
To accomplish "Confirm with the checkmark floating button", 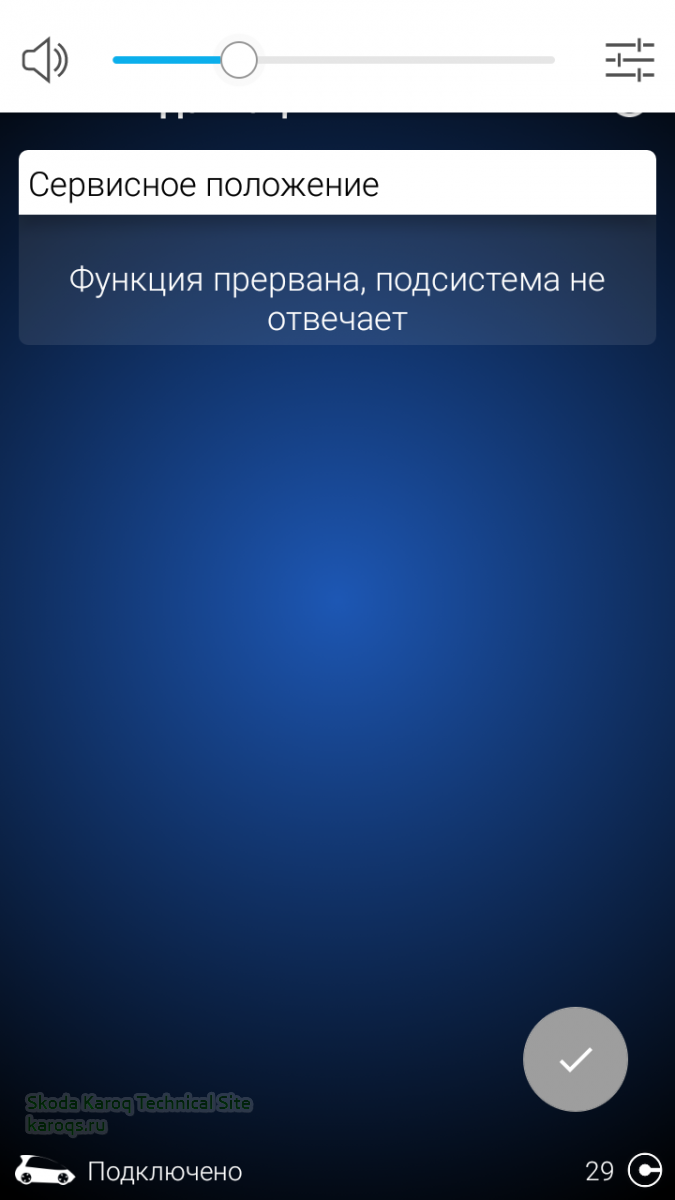I will pos(575,1059).
